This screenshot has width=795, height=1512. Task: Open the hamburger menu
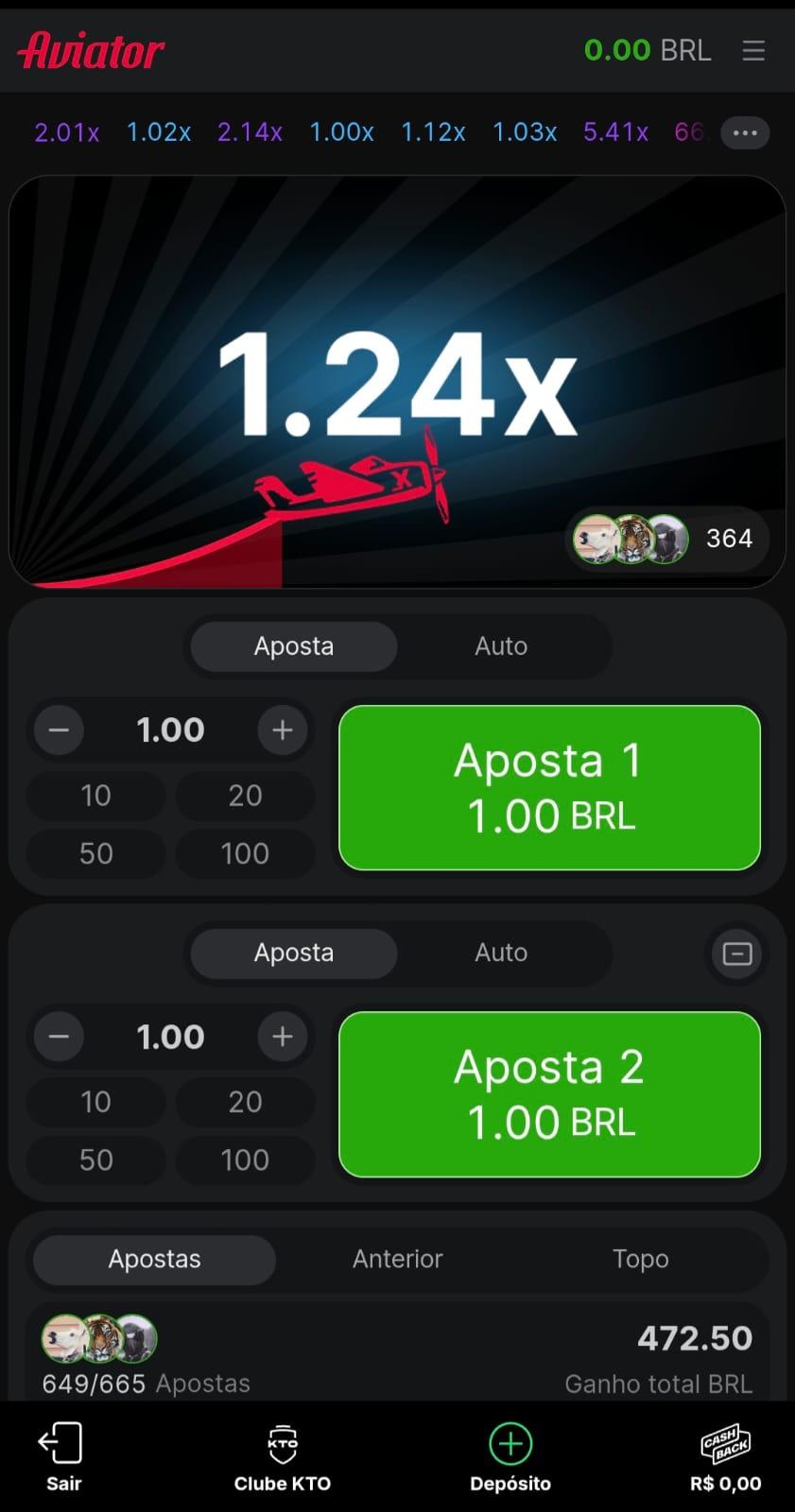click(753, 51)
